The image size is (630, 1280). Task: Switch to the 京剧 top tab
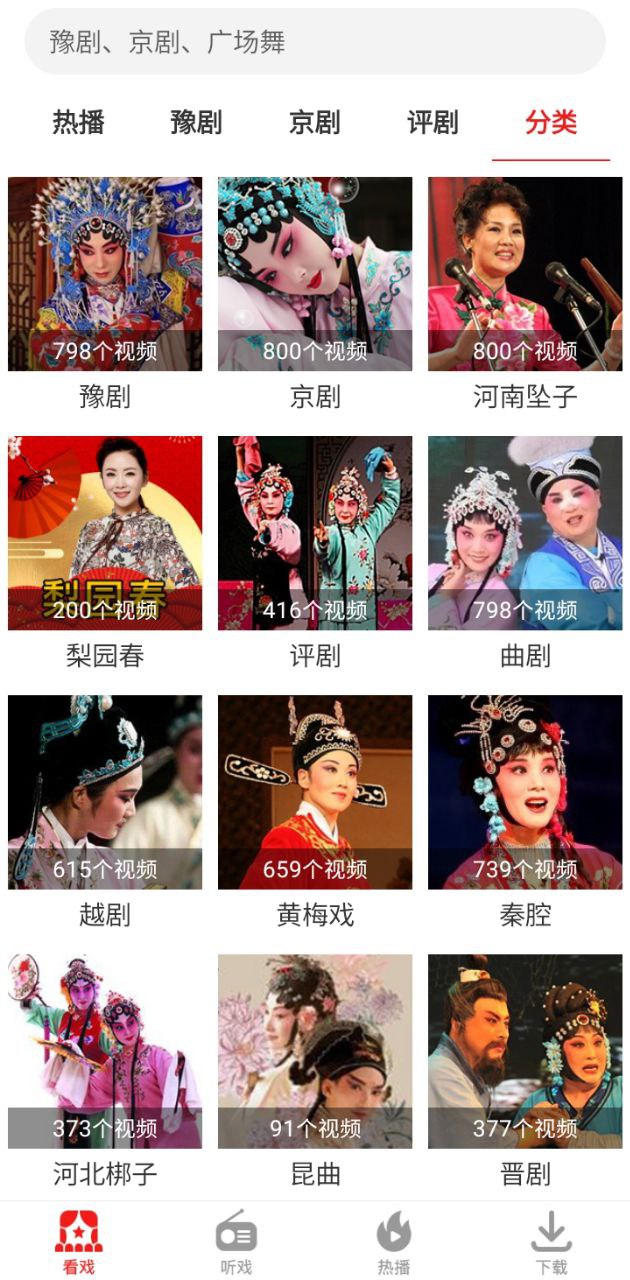[314, 123]
